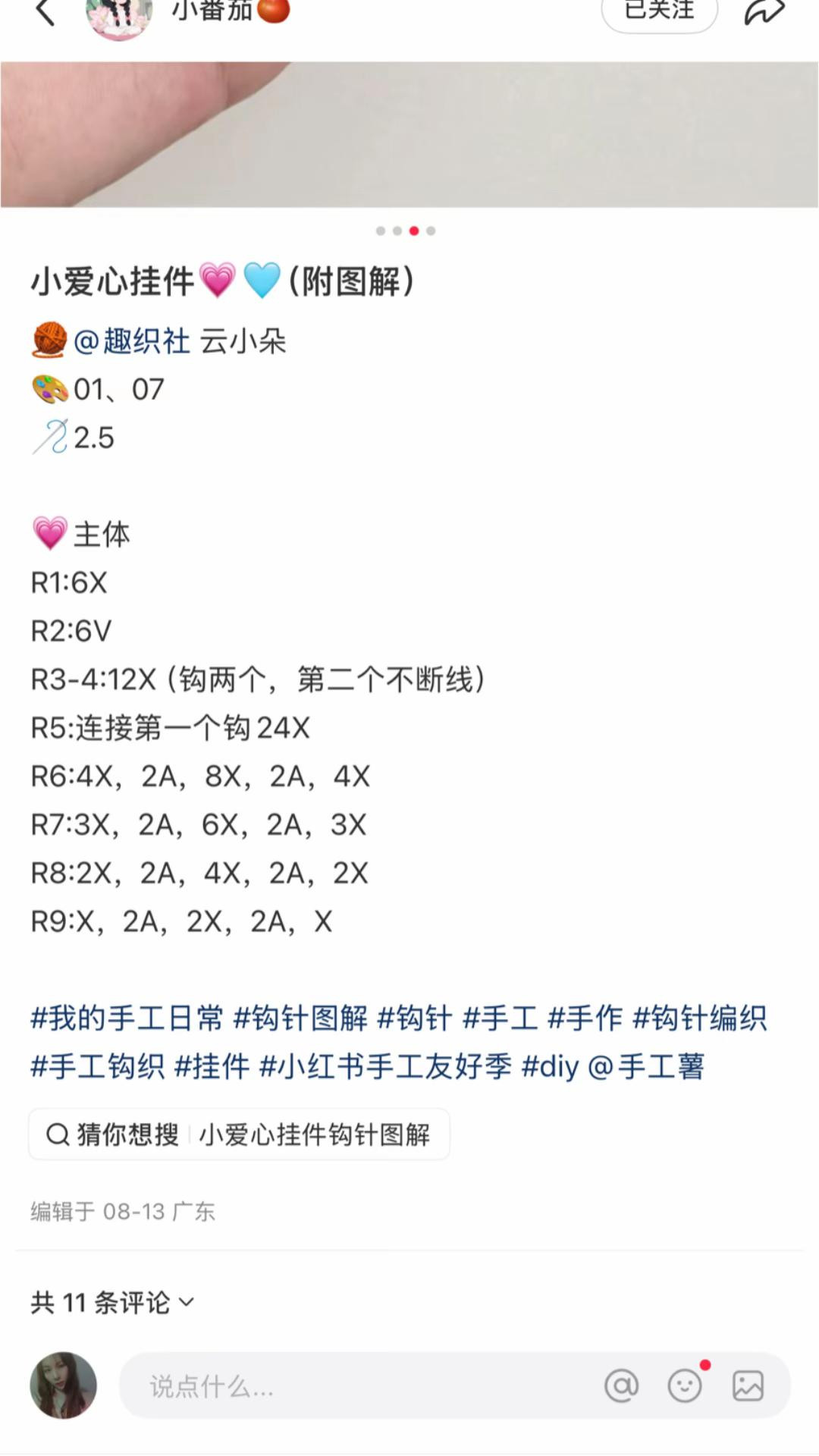
Task: Attach an image to the comment
Action: [748, 1386]
